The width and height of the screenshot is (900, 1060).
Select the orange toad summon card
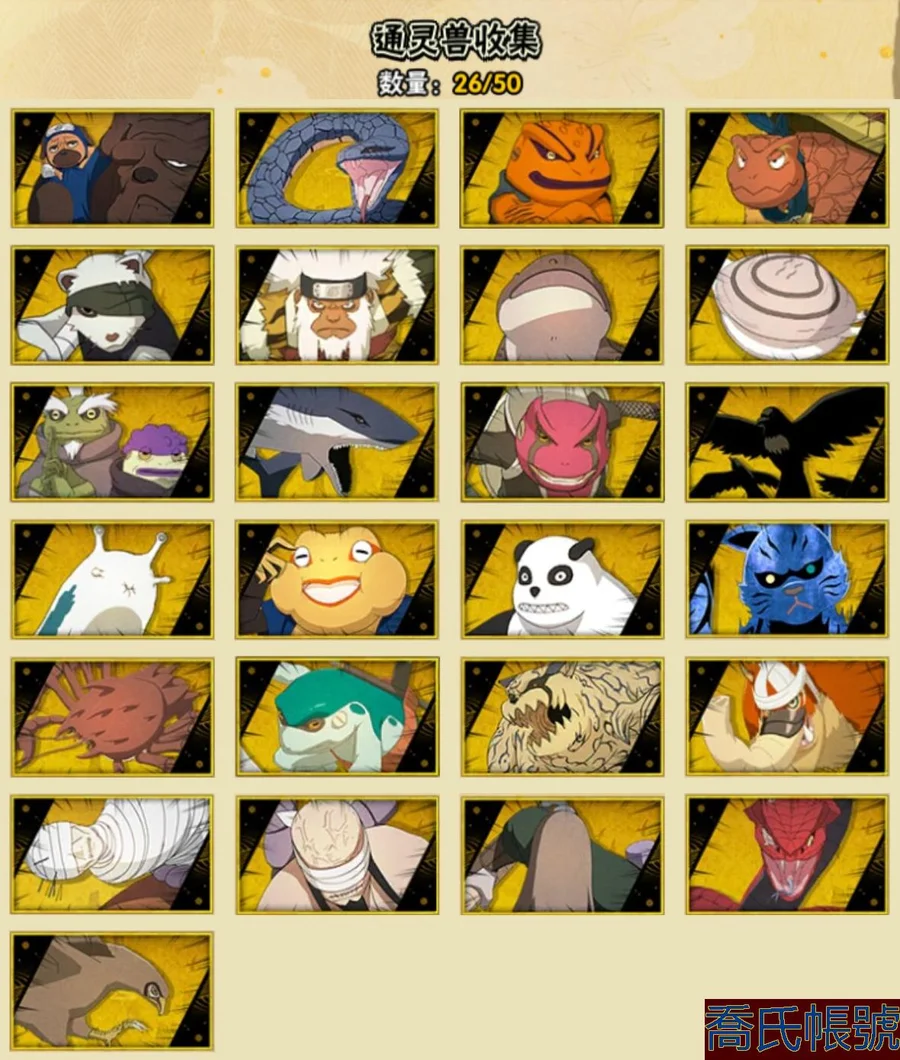pos(561,168)
